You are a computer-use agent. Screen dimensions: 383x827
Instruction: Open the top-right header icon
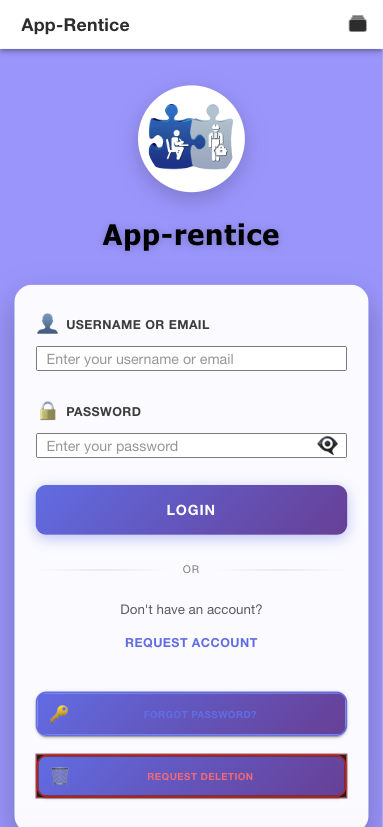358,24
